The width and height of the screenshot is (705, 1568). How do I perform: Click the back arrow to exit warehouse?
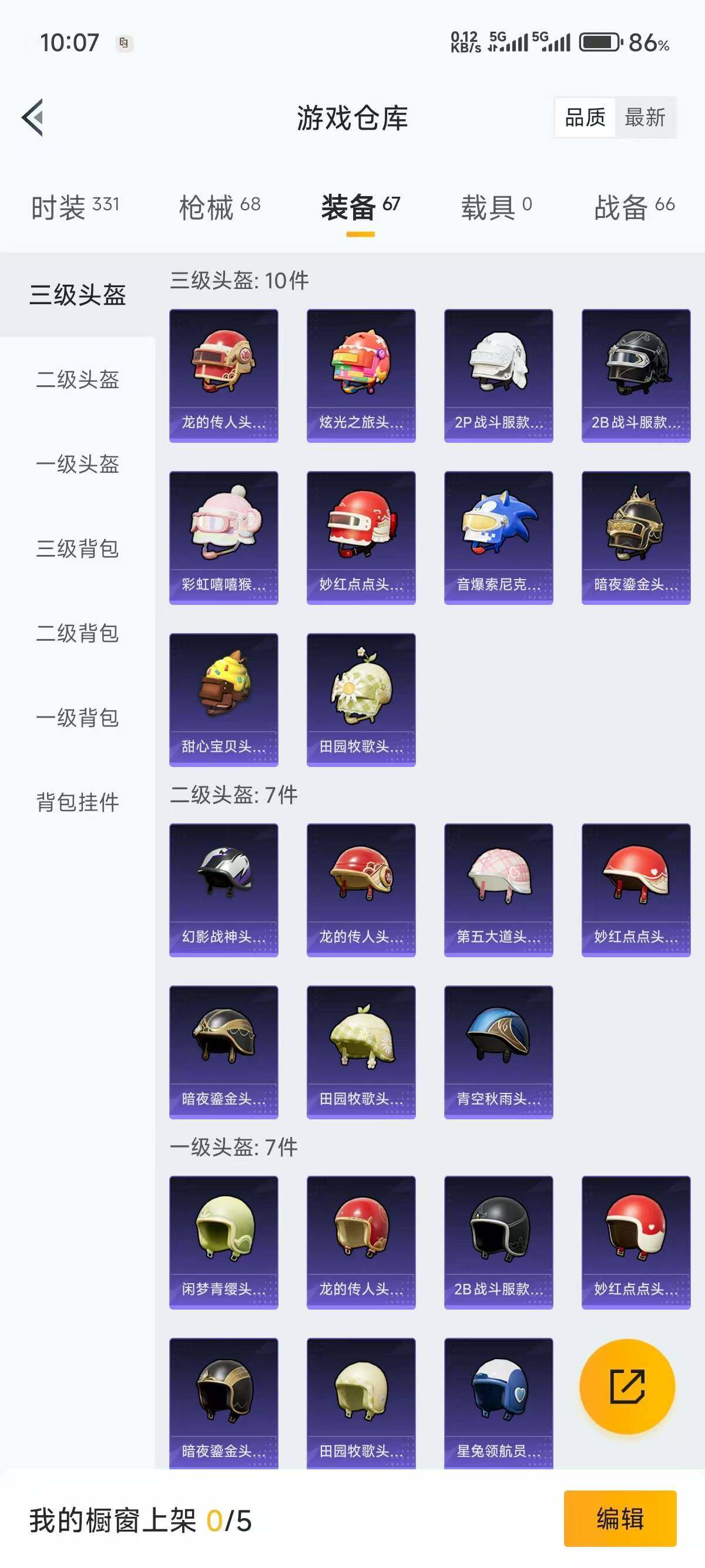pyautogui.click(x=34, y=119)
